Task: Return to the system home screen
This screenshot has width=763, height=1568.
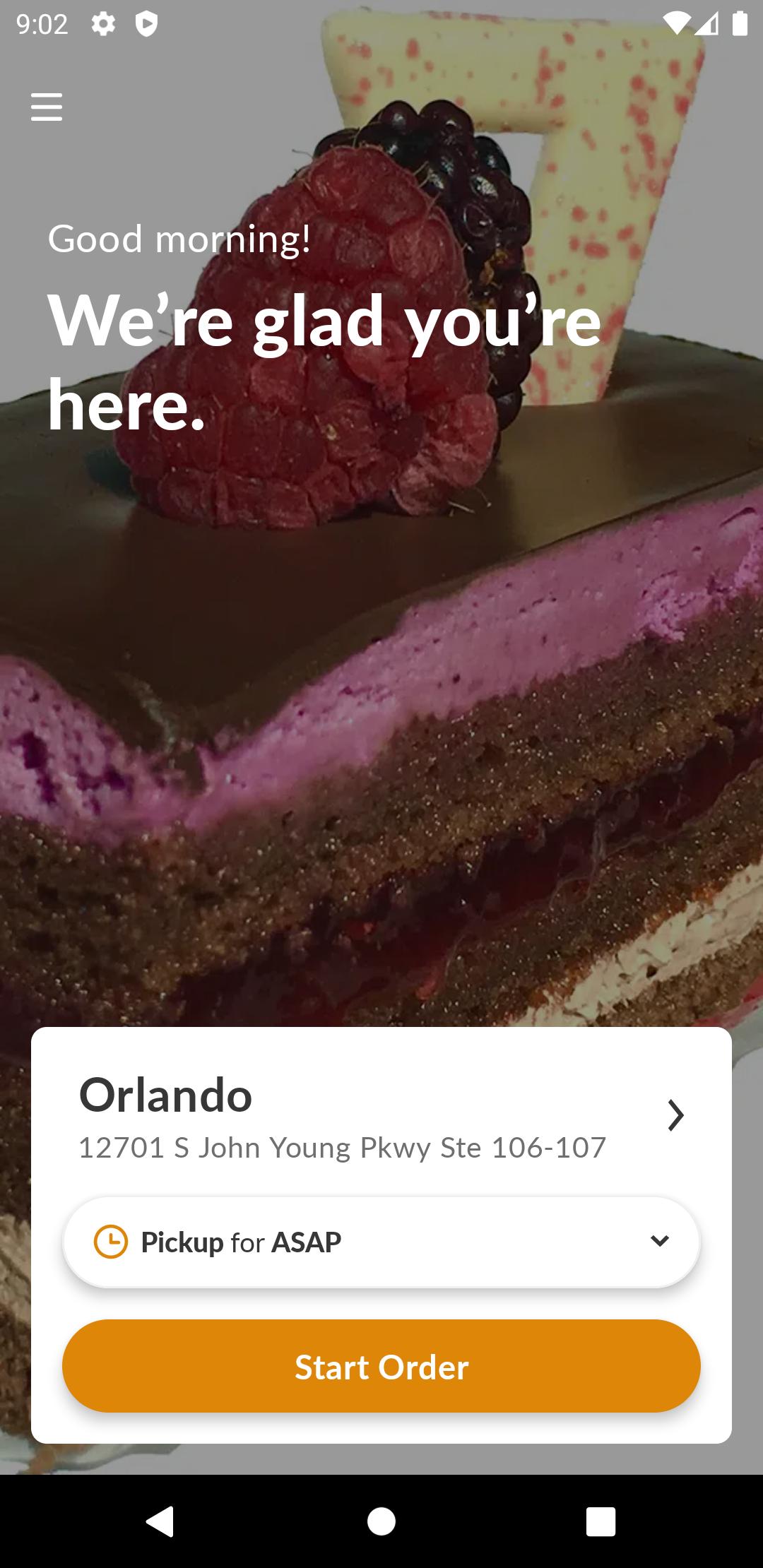Action: coord(381,1521)
